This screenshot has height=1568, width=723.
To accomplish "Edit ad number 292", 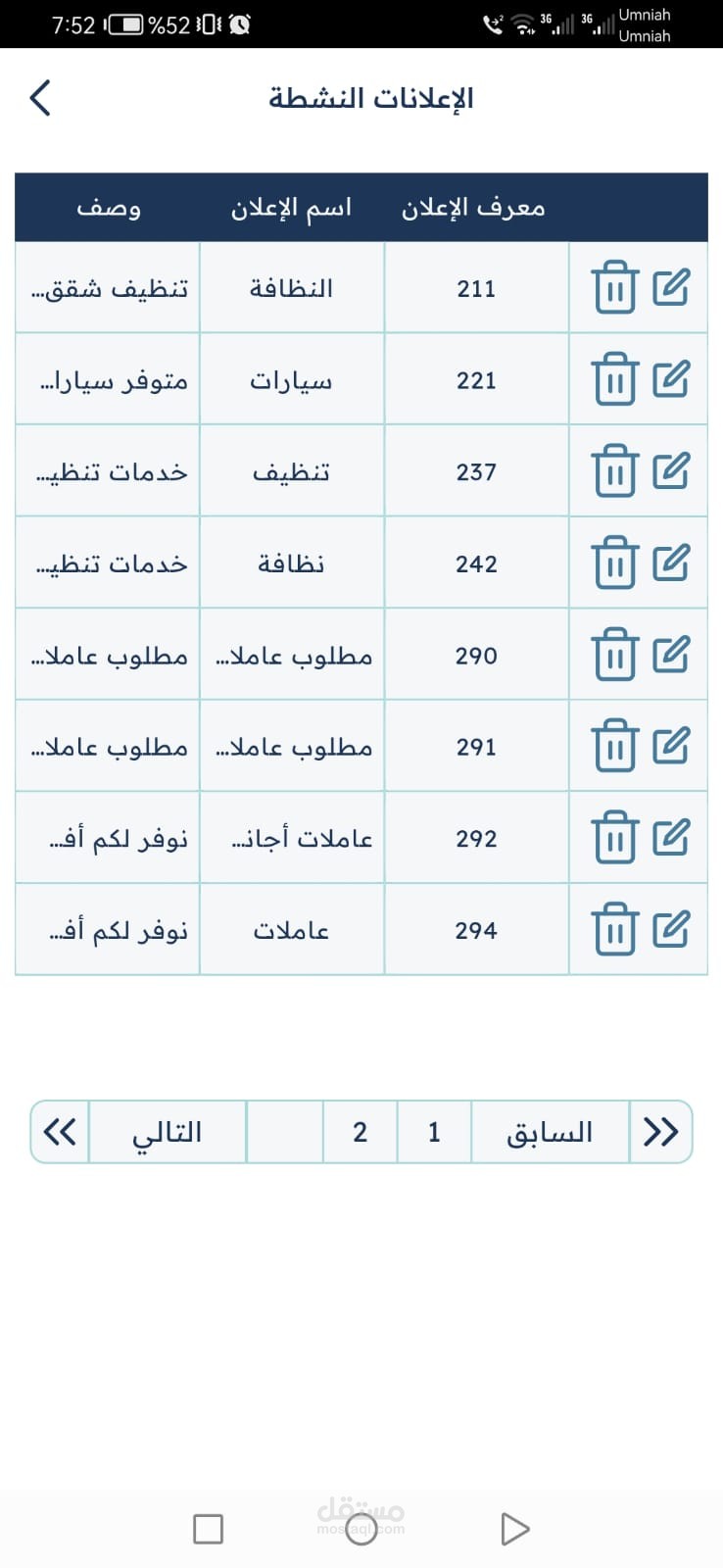I will (671, 838).
